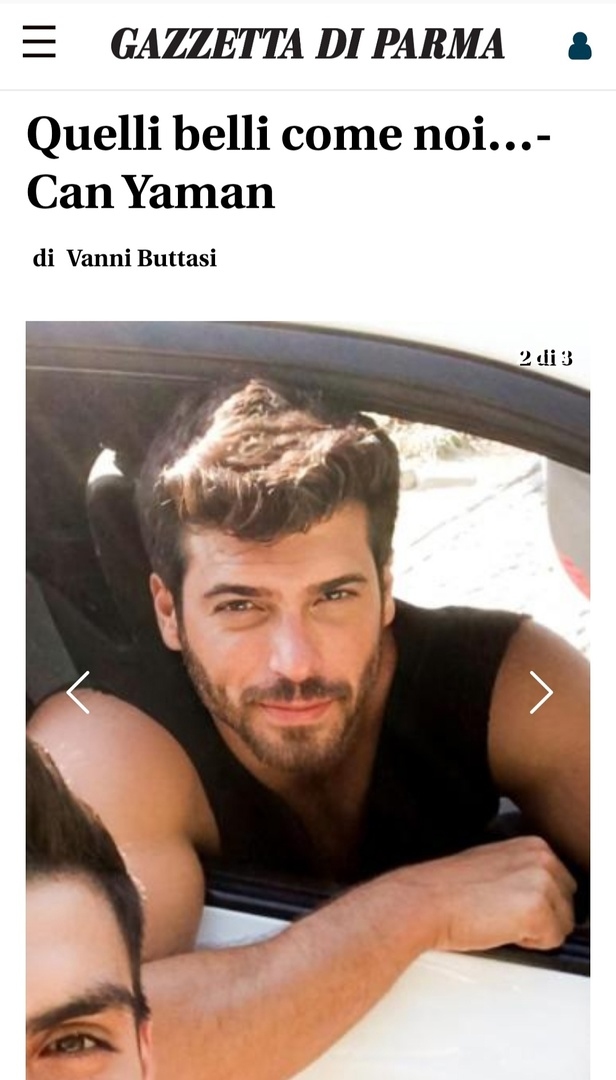The width and height of the screenshot is (616, 1080).
Task: Go to Gazzetta di Parma homepage
Action: pos(307,44)
